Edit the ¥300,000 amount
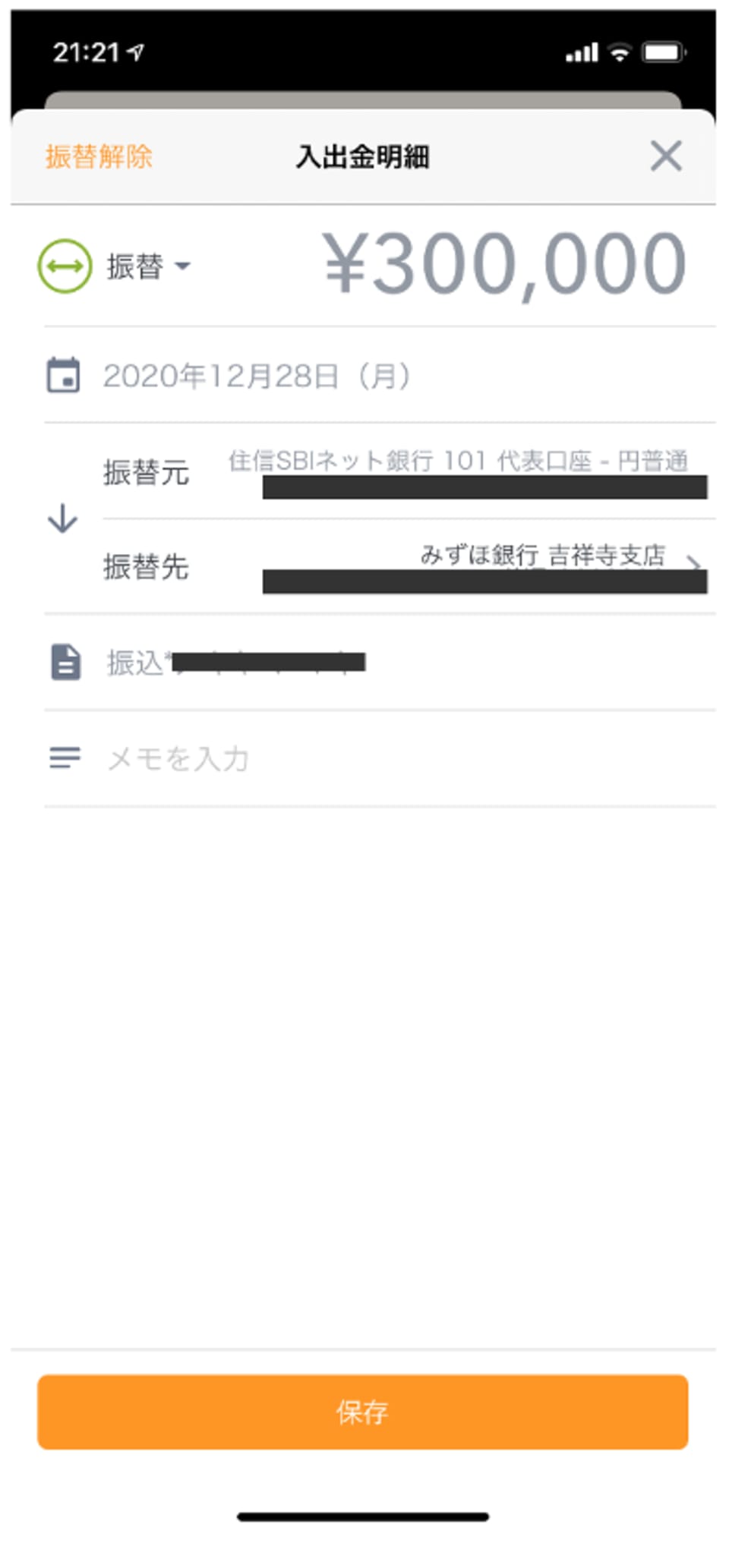Screen dimensions: 729x1568 point(505,264)
